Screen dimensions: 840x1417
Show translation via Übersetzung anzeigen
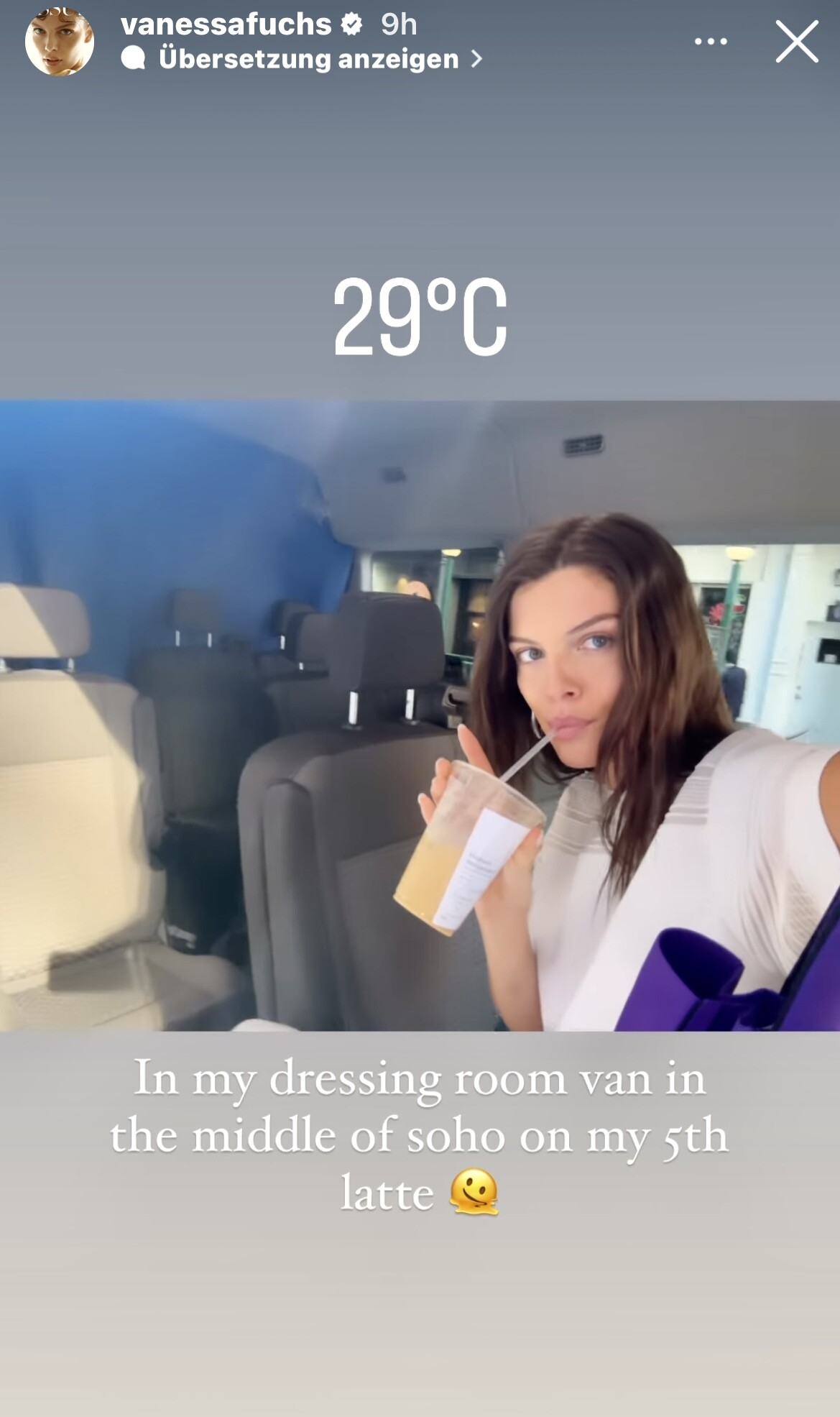click(308, 59)
